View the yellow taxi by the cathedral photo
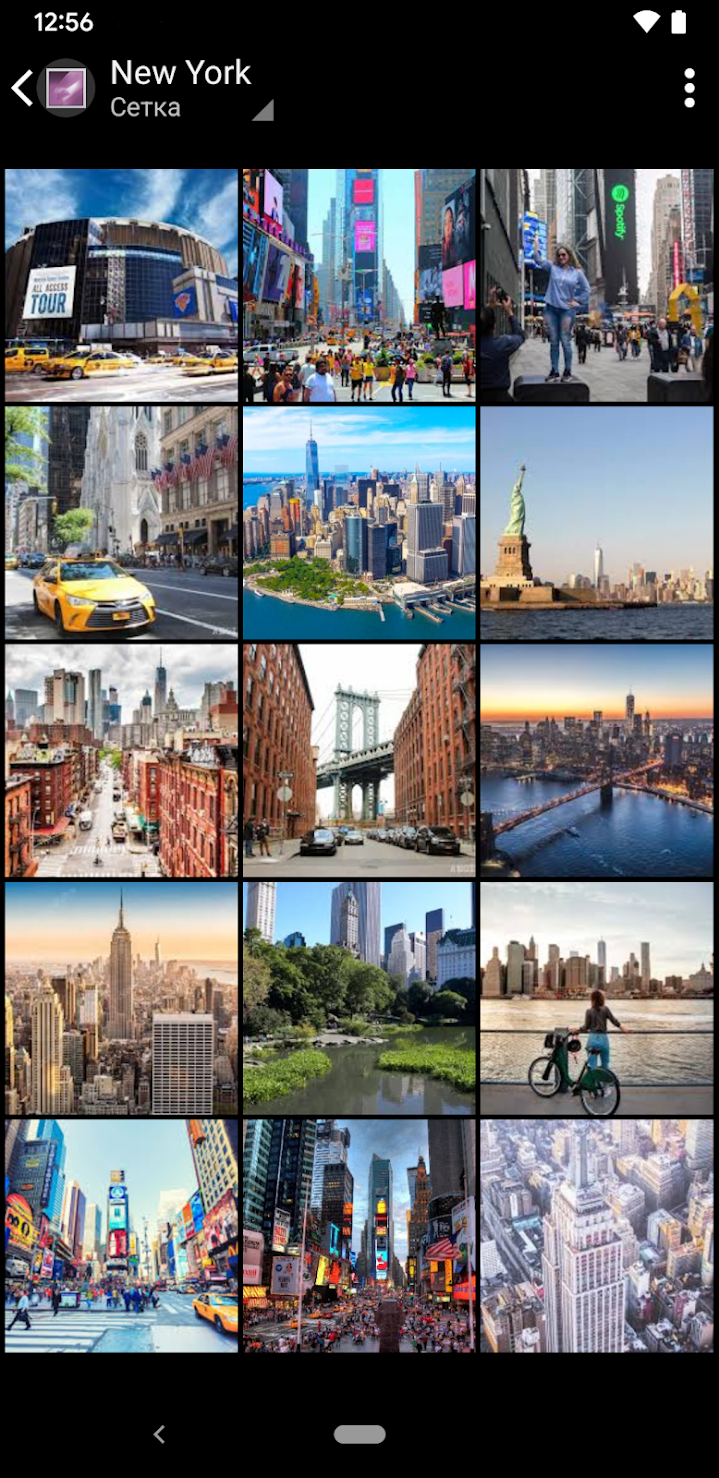 [121, 522]
